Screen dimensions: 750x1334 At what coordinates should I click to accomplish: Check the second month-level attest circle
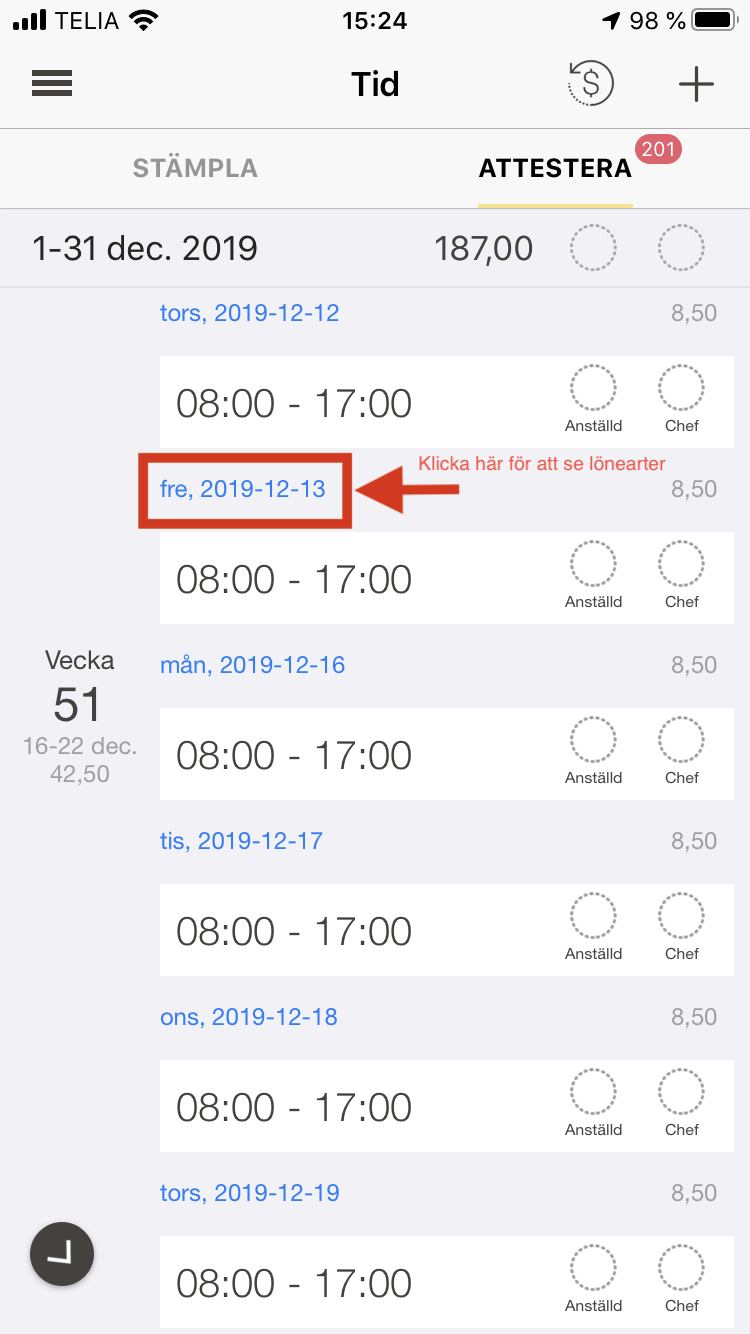(681, 247)
